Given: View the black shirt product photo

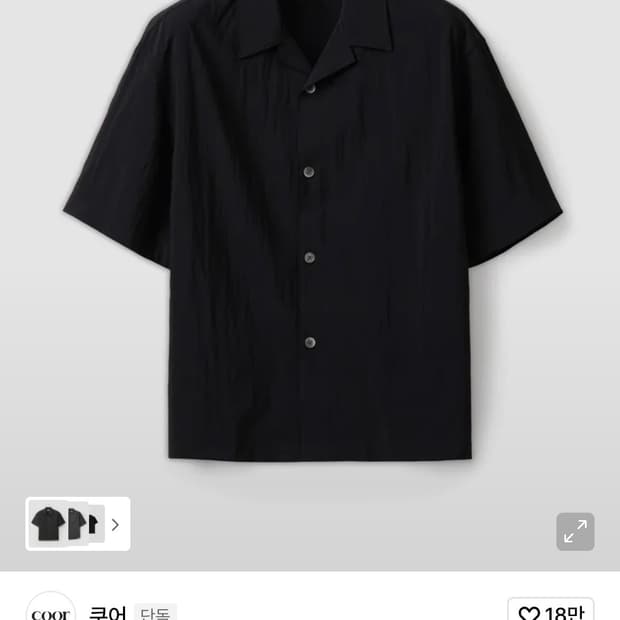Looking at the screenshot, I should (x=314, y=240).
